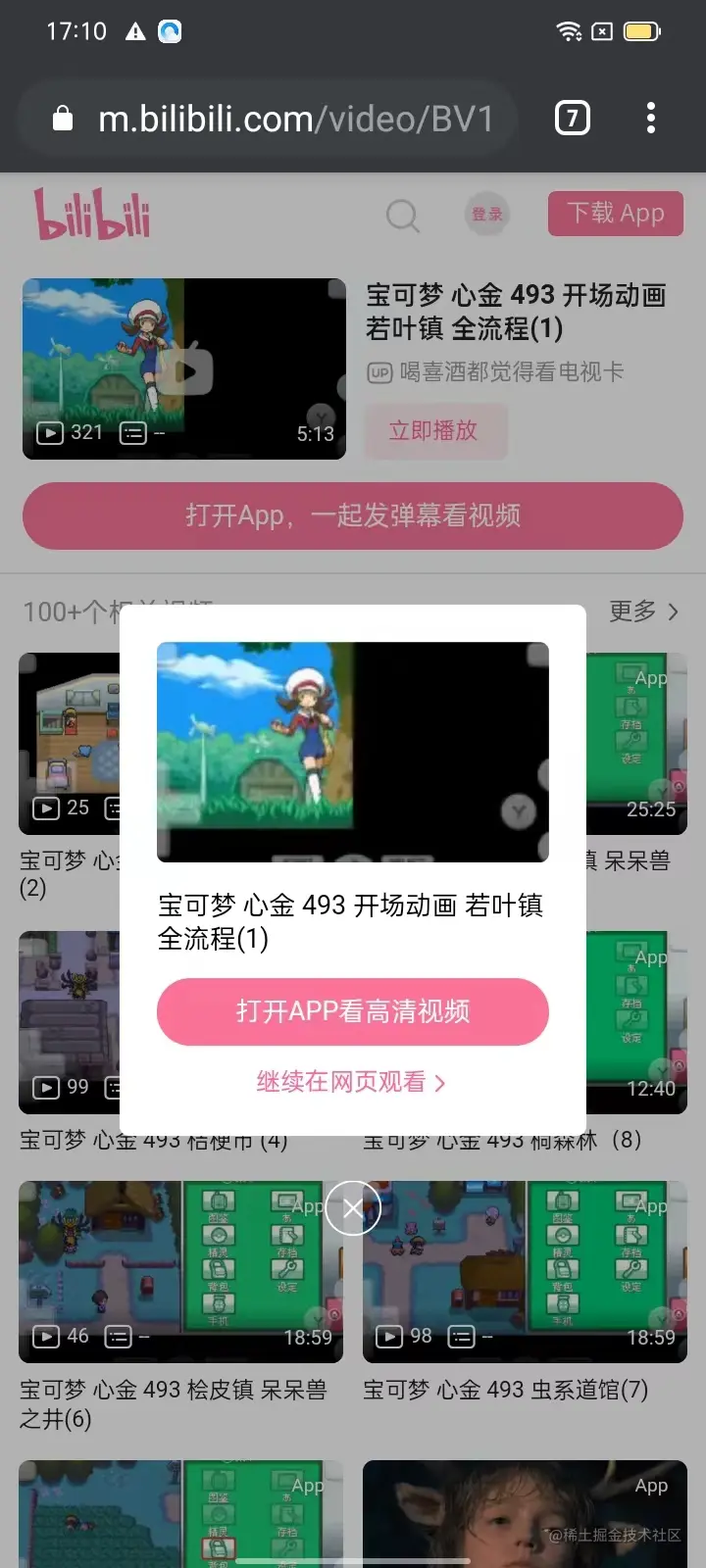Open the browser overflow menu
This screenshot has width=706, height=1568.
coord(651,119)
